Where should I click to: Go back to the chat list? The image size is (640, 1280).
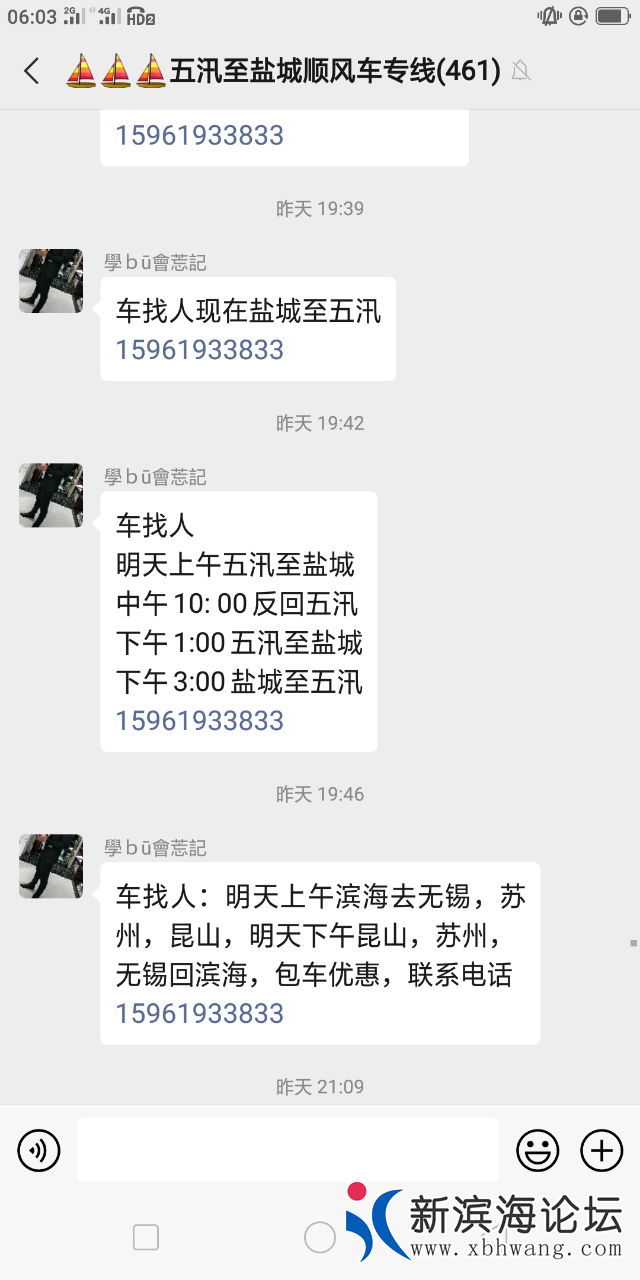(x=32, y=71)
